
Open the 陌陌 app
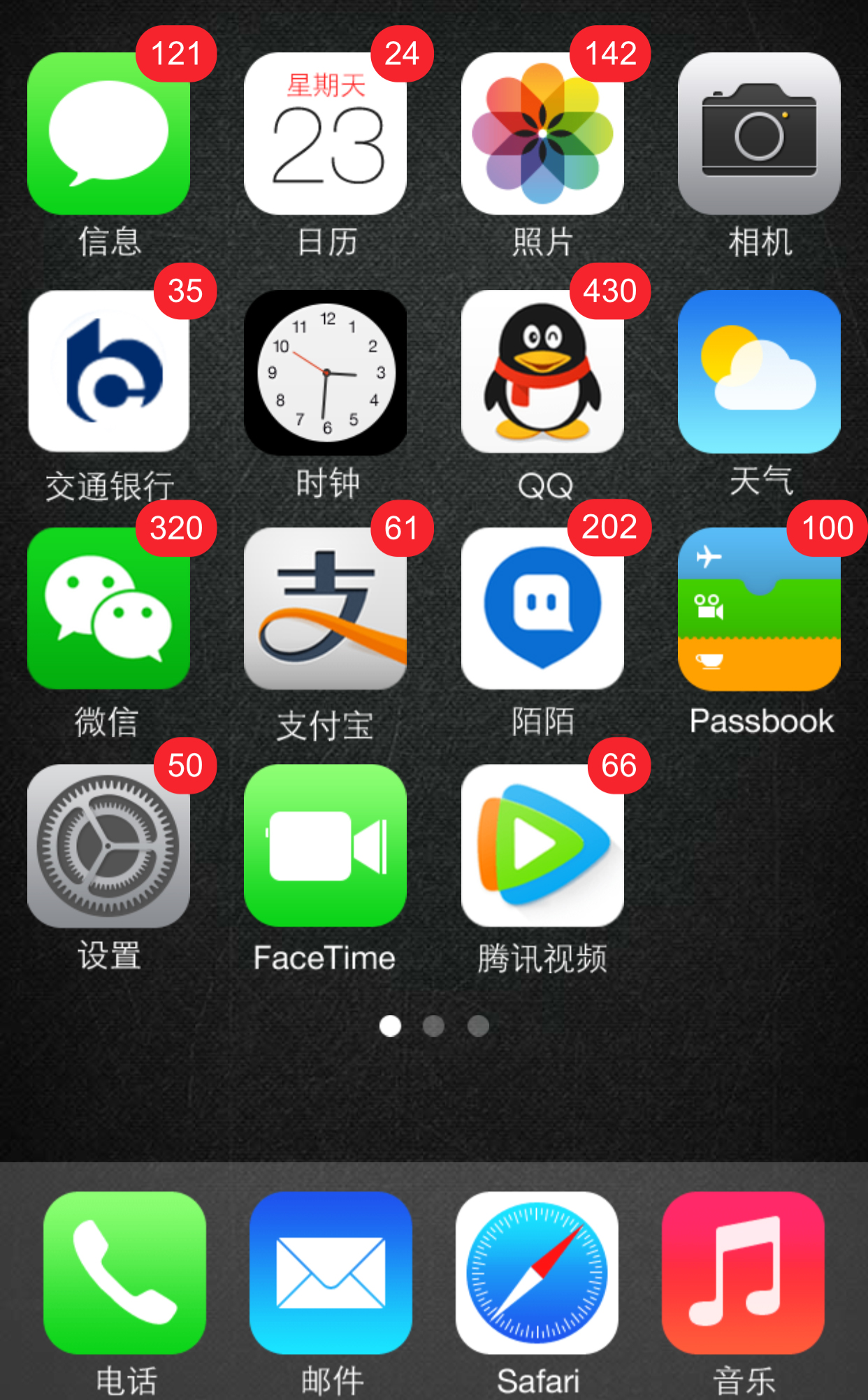(x=542, y=608)
